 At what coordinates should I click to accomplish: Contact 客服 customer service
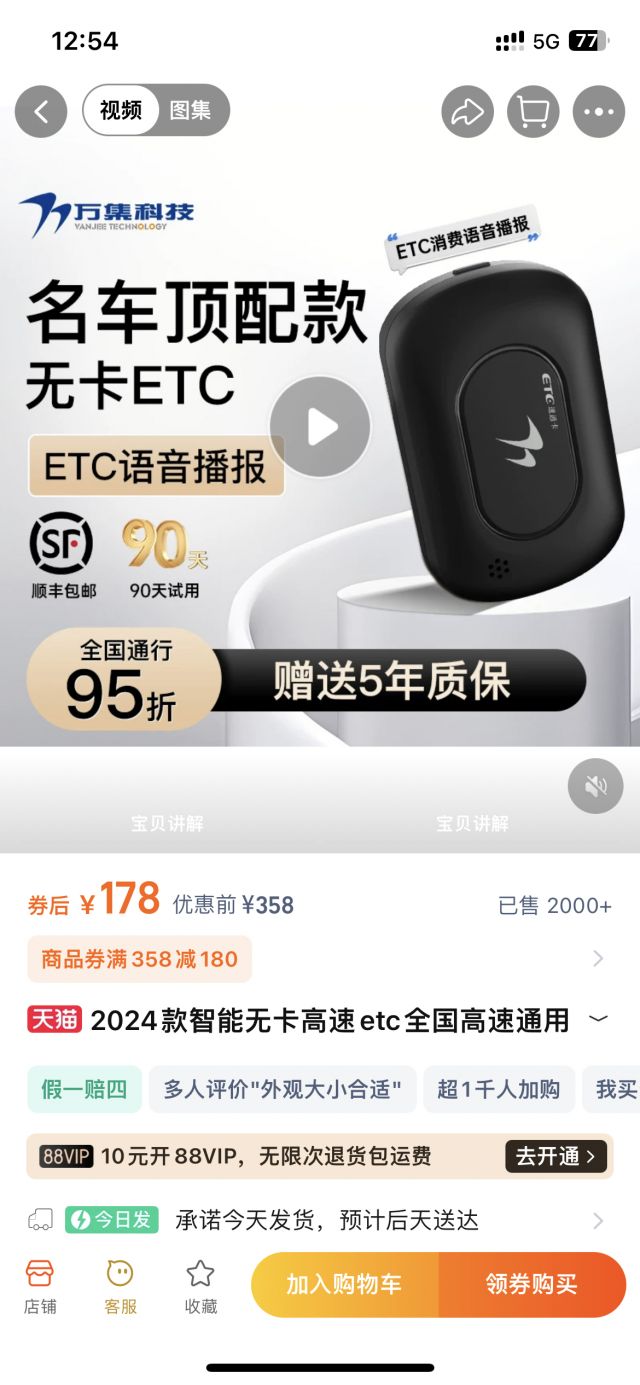pyautogui.click(x=120, y=1285)
